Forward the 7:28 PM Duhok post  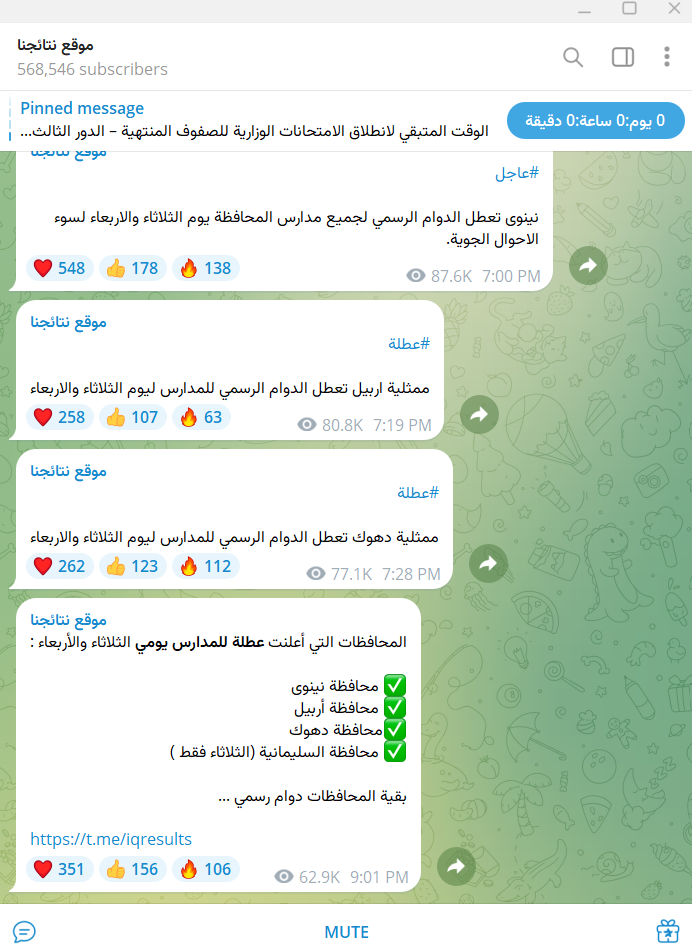488,563
